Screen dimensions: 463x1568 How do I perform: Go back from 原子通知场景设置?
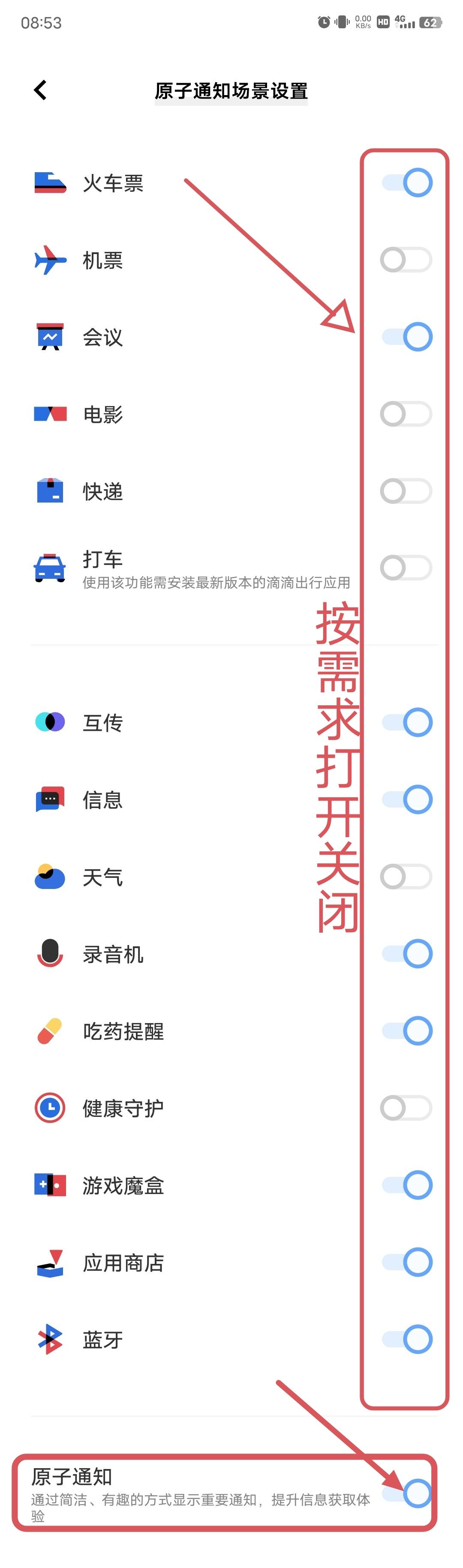point(40,90)
